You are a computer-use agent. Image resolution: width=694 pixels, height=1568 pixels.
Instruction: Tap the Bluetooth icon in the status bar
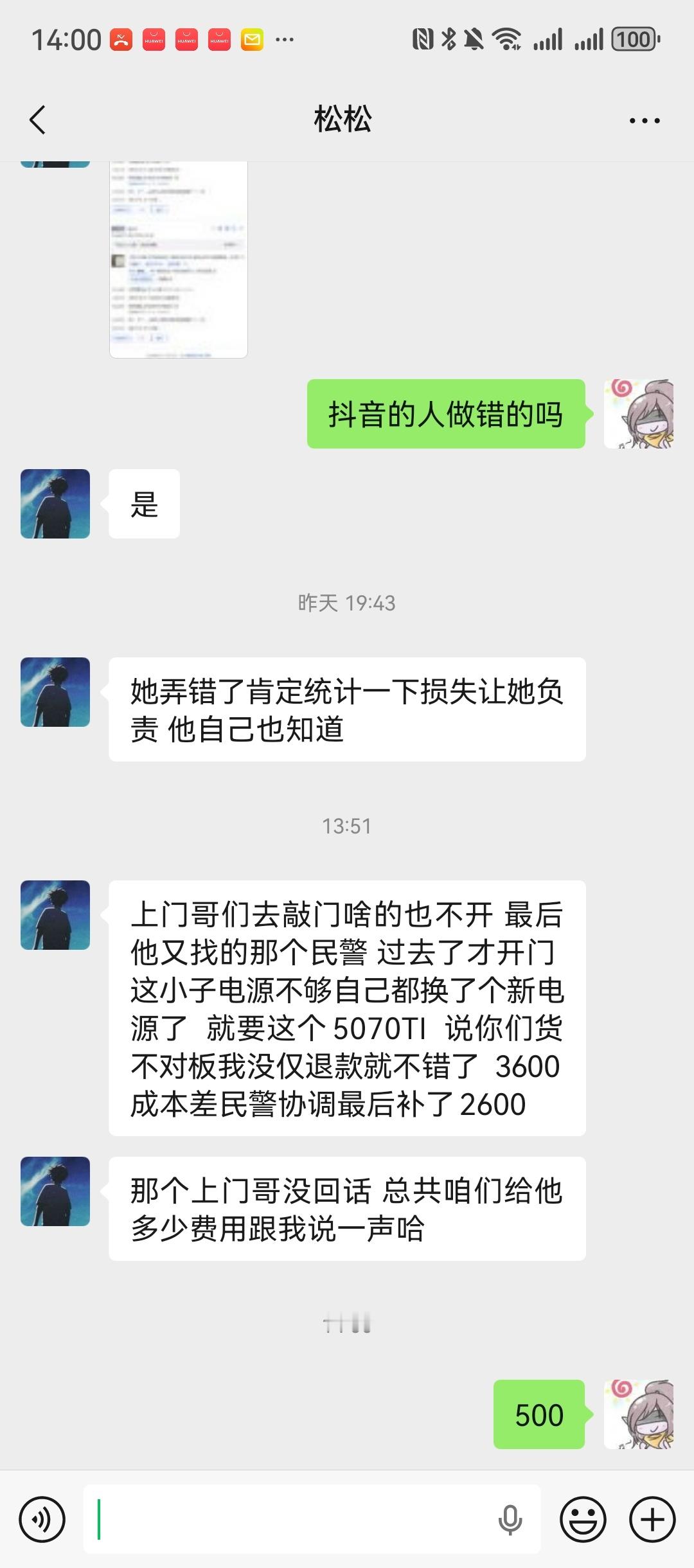point(447,40)
